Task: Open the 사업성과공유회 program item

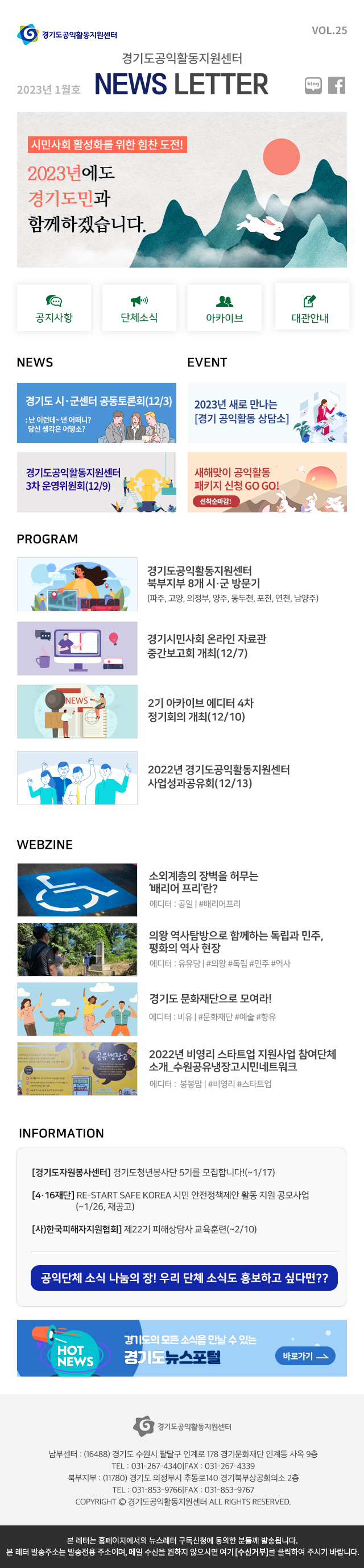Action: 218,776
